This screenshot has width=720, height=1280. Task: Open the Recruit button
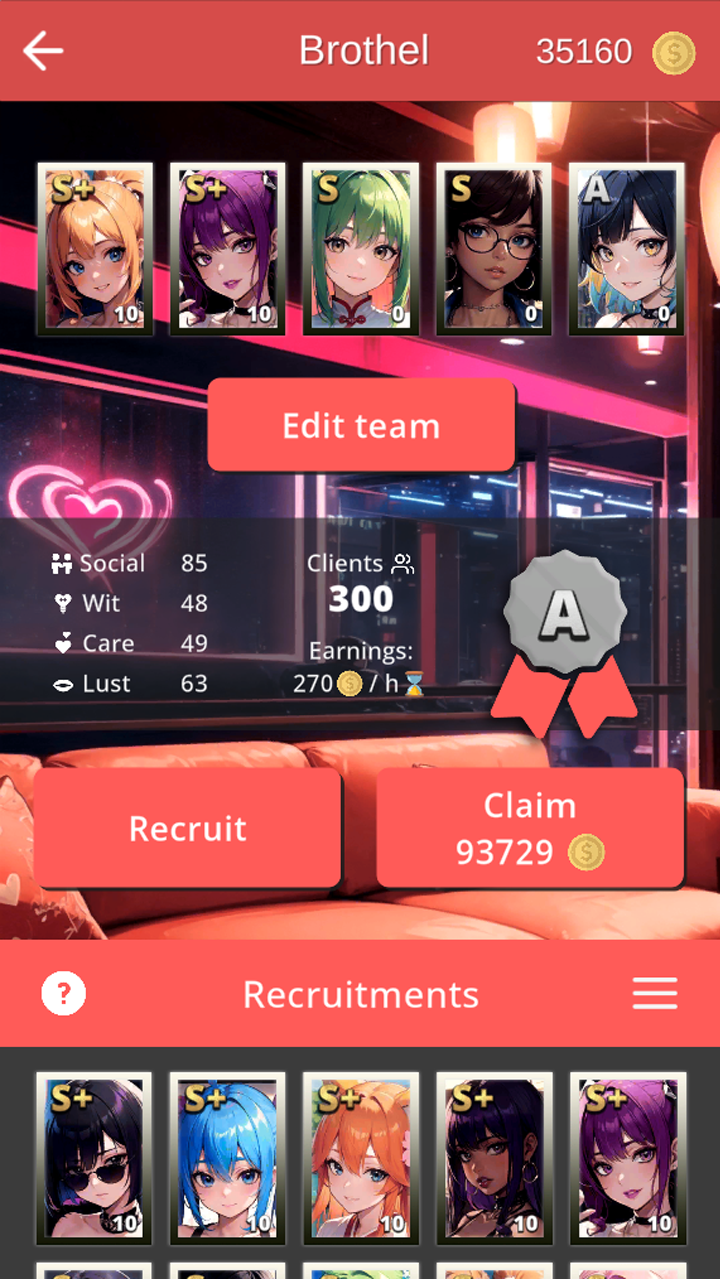(188, 828)
